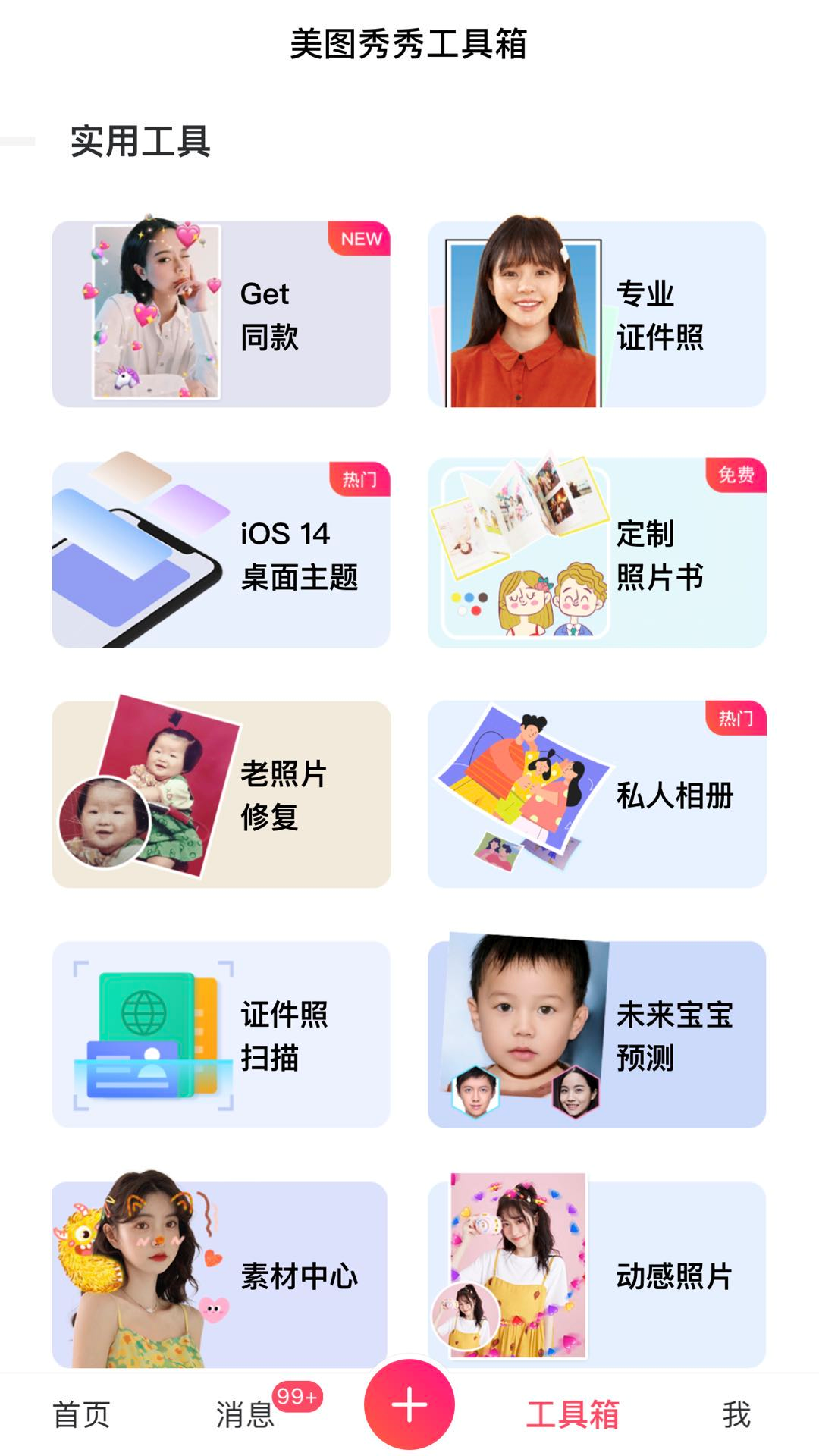Open iOS 14 桌面主题 card

click(221, 554)
